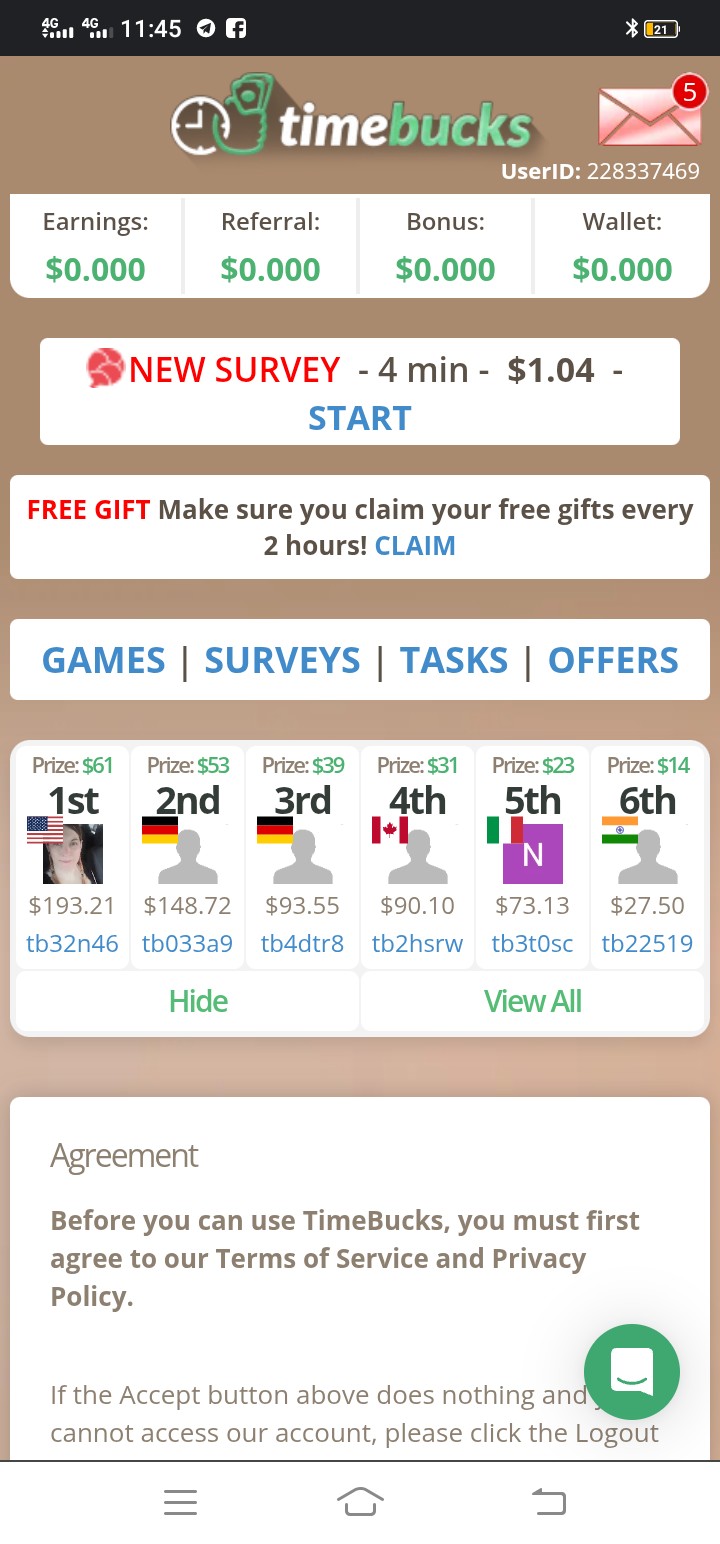Hide the leaderboard panel
Screen dimensions: 720x1544
coord(198,1001)
